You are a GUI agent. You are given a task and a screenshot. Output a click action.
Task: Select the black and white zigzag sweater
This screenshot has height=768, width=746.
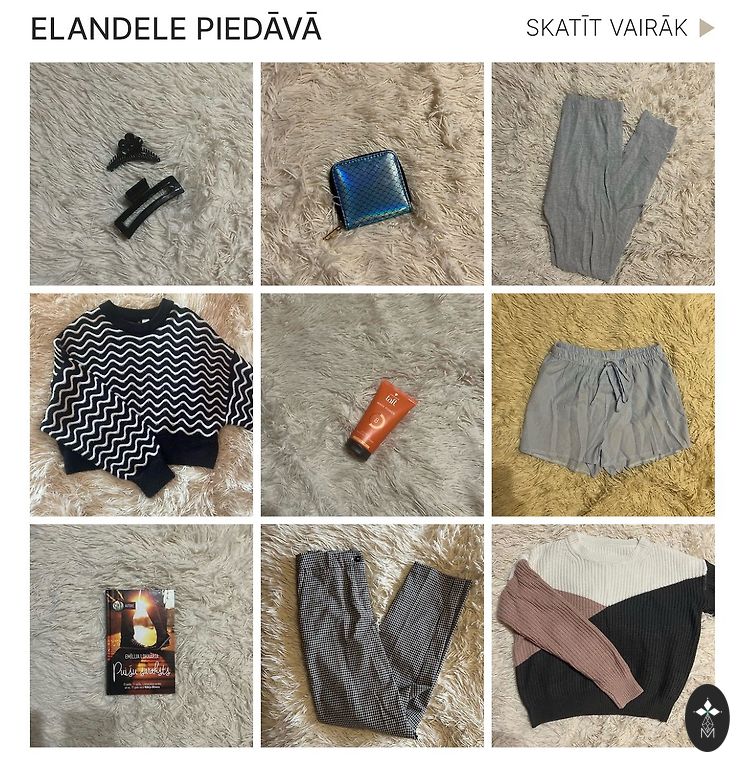click(141, 404)
